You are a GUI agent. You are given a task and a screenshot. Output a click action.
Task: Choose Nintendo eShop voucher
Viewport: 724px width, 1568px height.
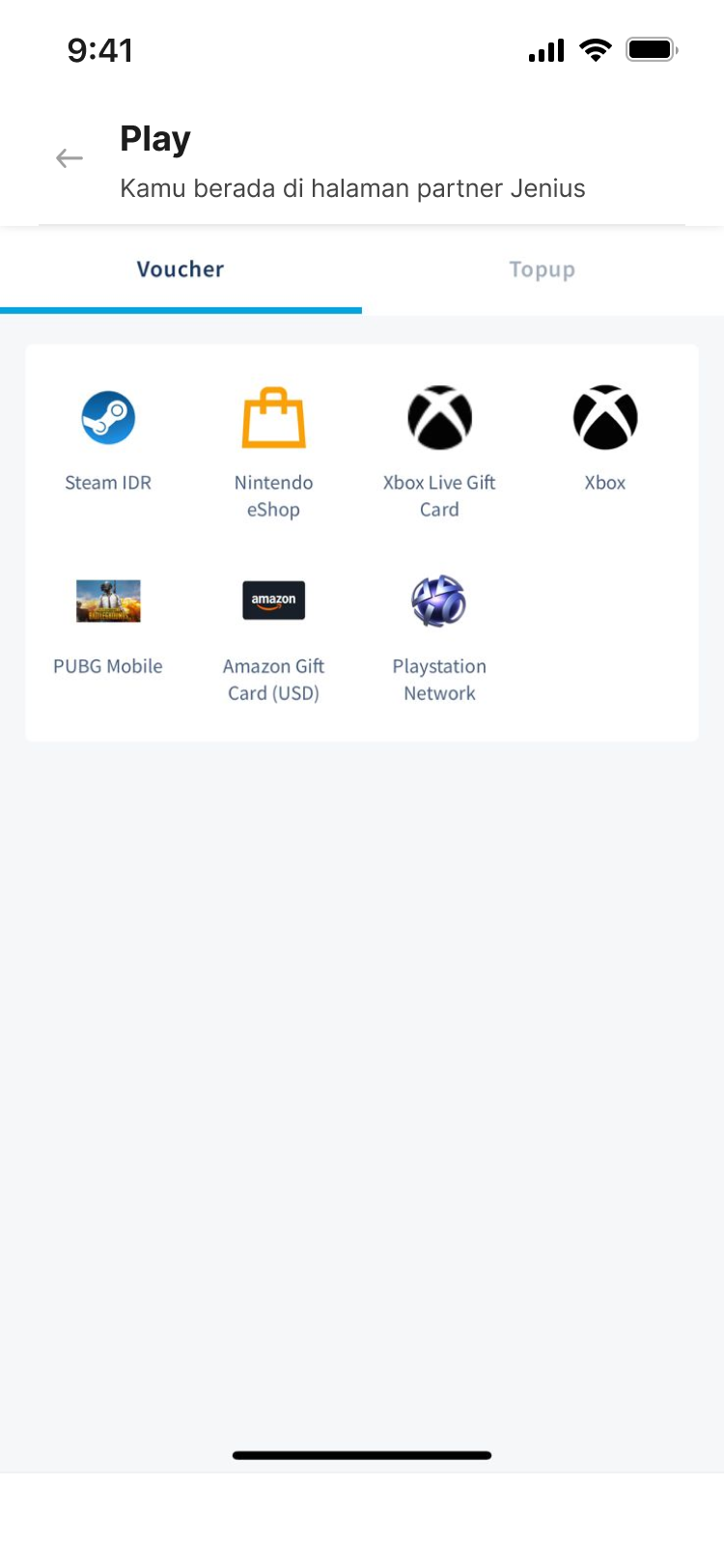coord(273,450)
